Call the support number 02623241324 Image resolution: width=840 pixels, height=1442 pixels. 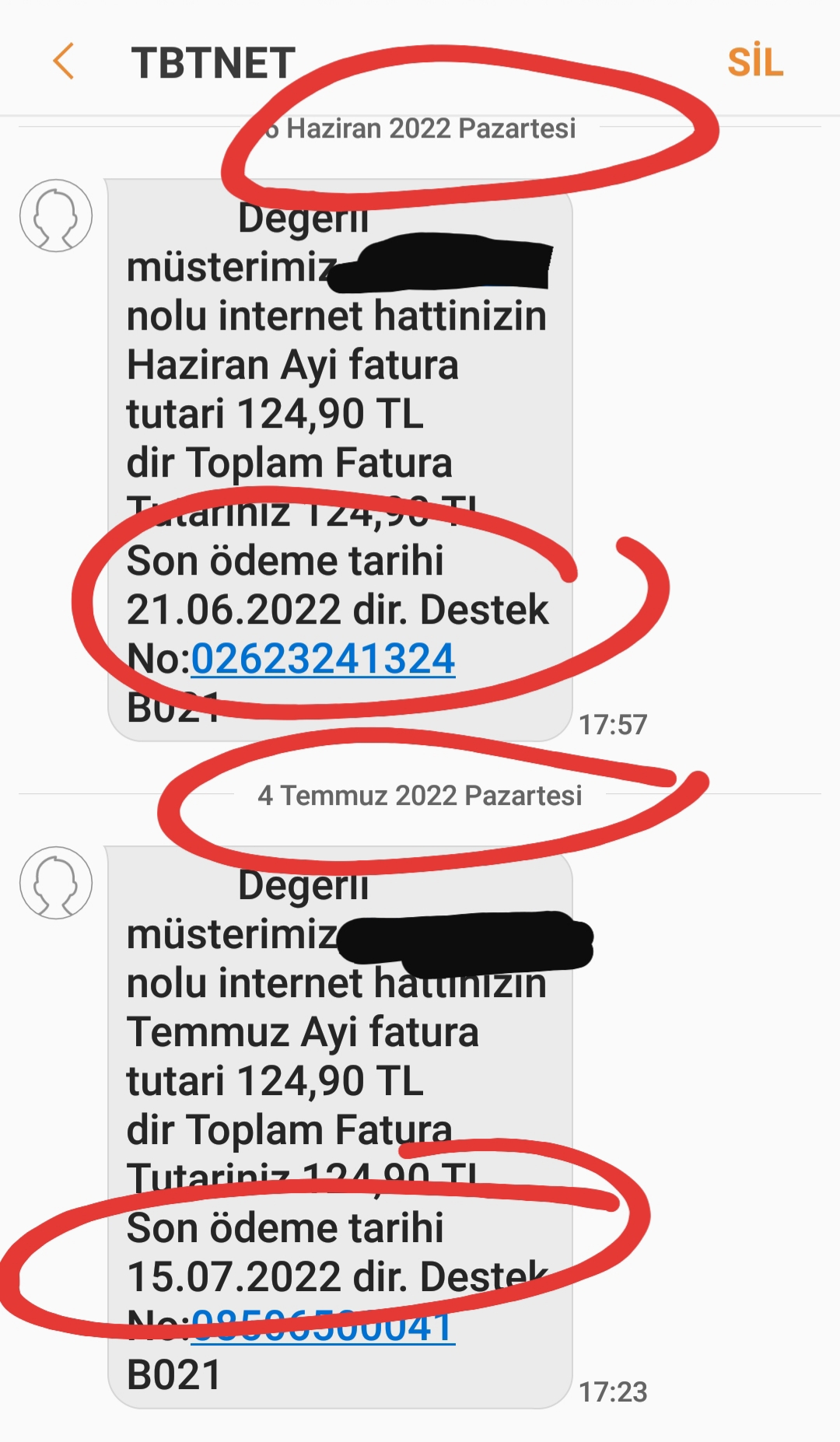click(x=323, y=659)
